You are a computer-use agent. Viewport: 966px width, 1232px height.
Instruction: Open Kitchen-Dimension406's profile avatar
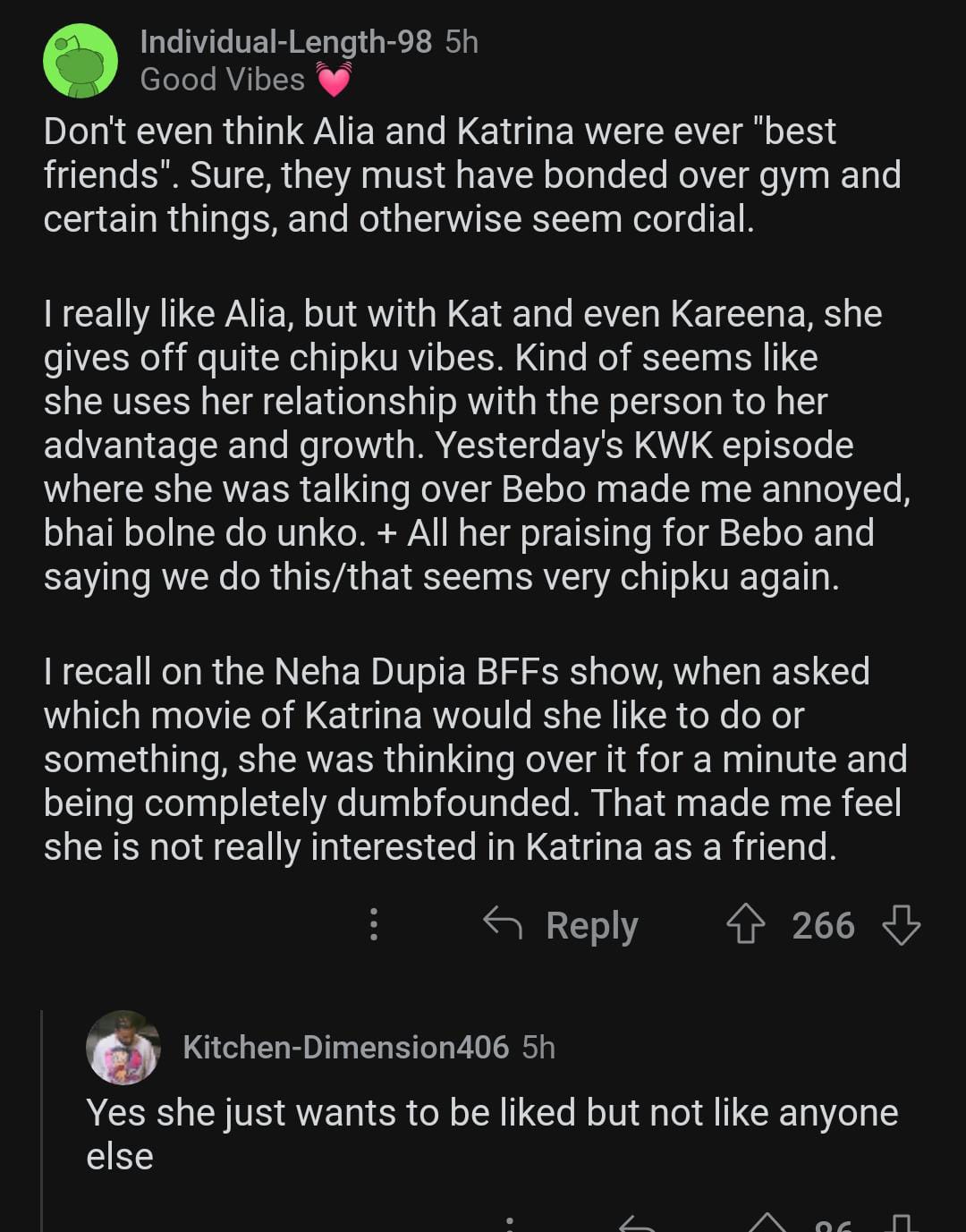tap(123, 1048)
